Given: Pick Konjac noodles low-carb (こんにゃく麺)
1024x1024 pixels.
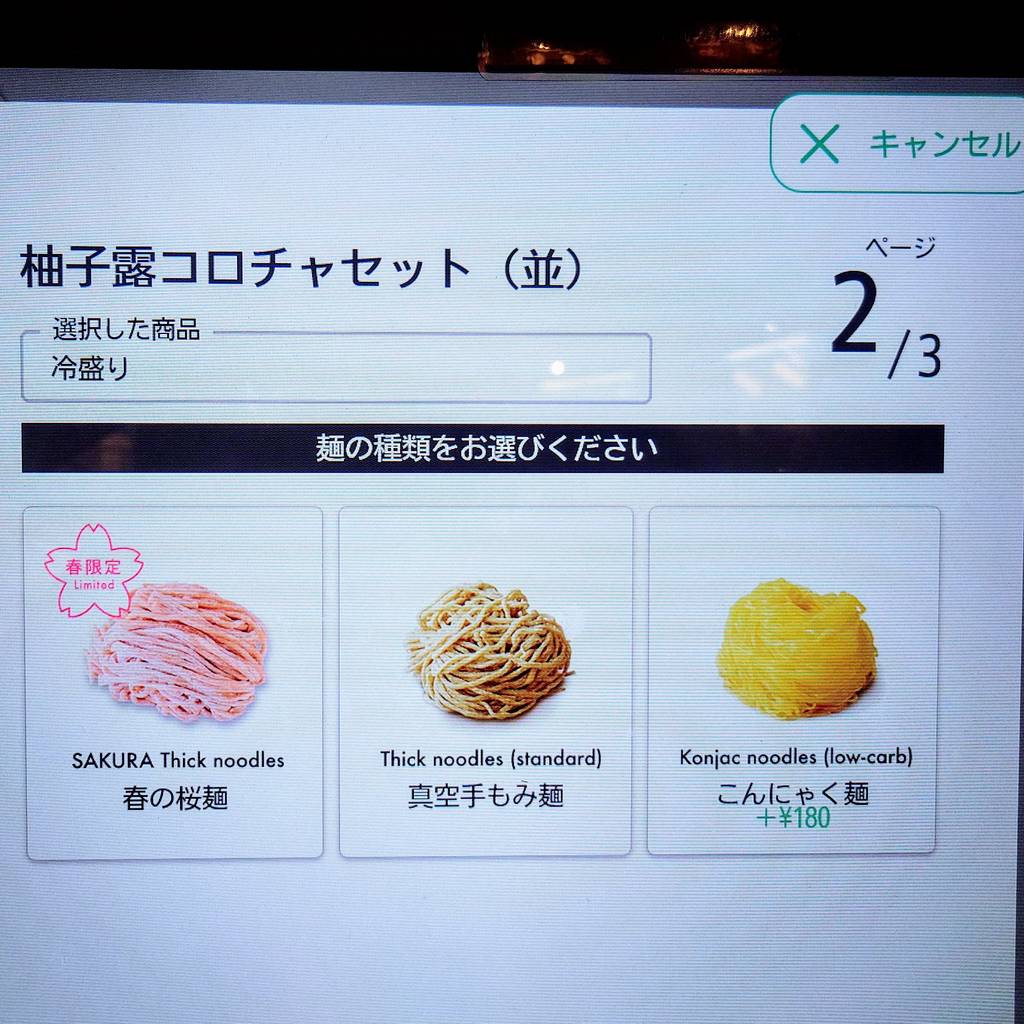Looking at the screenshot, I should click(794, 680).
